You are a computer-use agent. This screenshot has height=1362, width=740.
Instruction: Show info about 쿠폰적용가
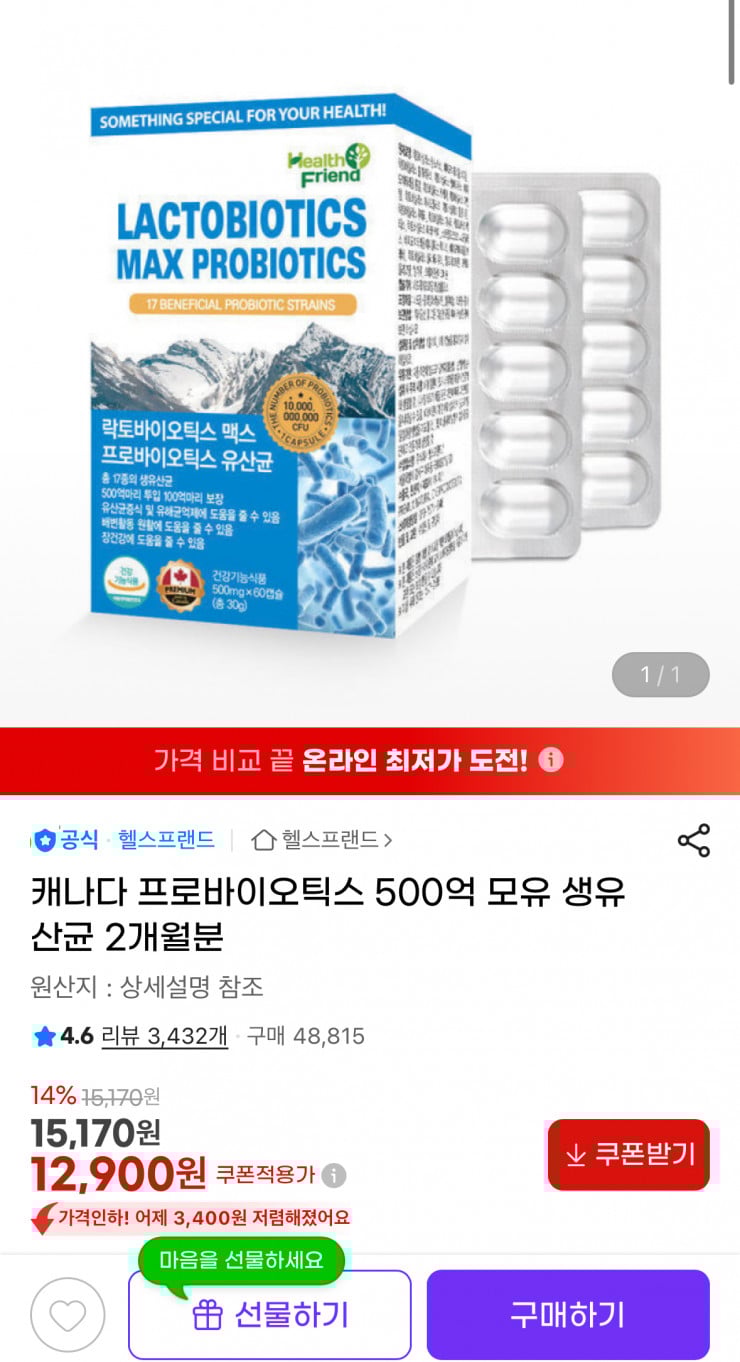point(334,1175)
